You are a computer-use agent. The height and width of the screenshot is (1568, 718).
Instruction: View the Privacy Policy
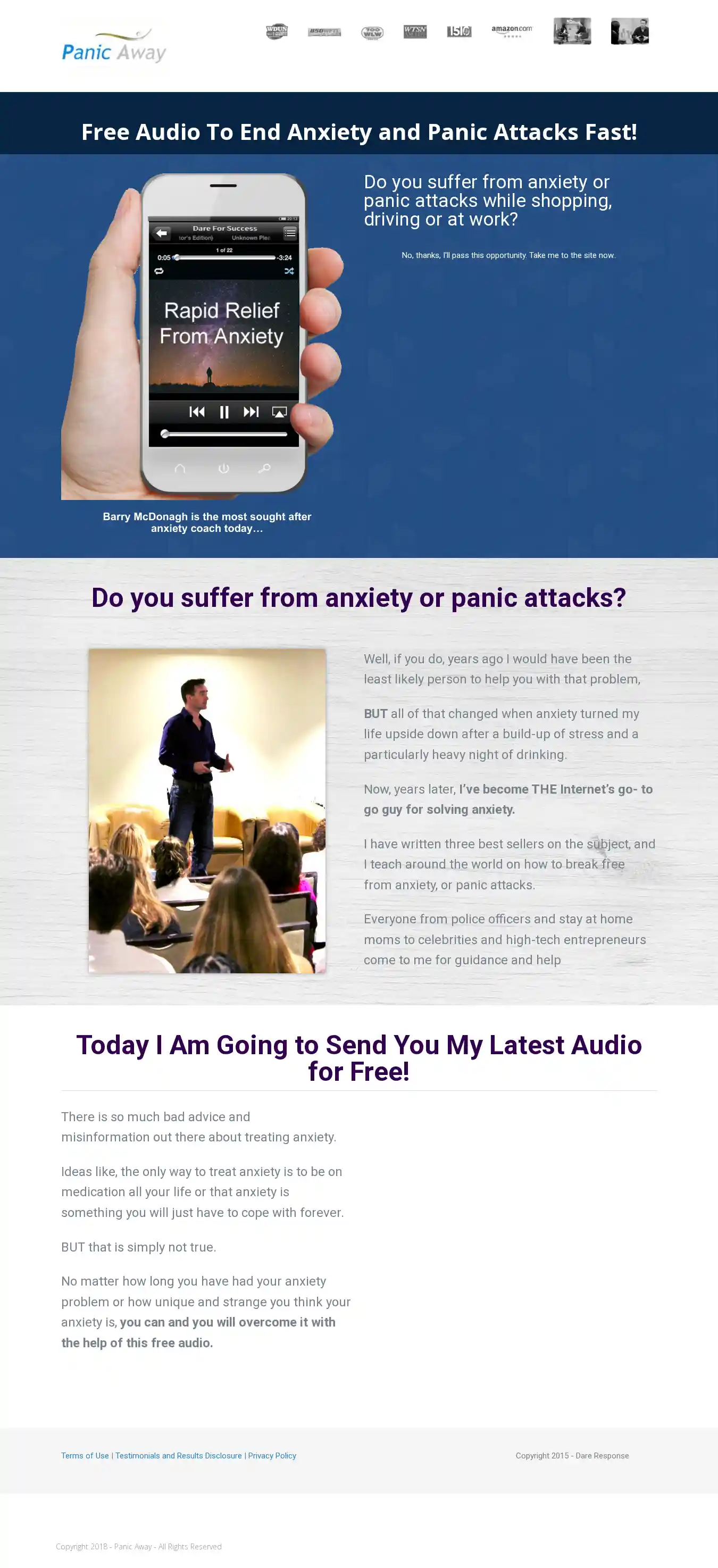tap(272, 1455)
